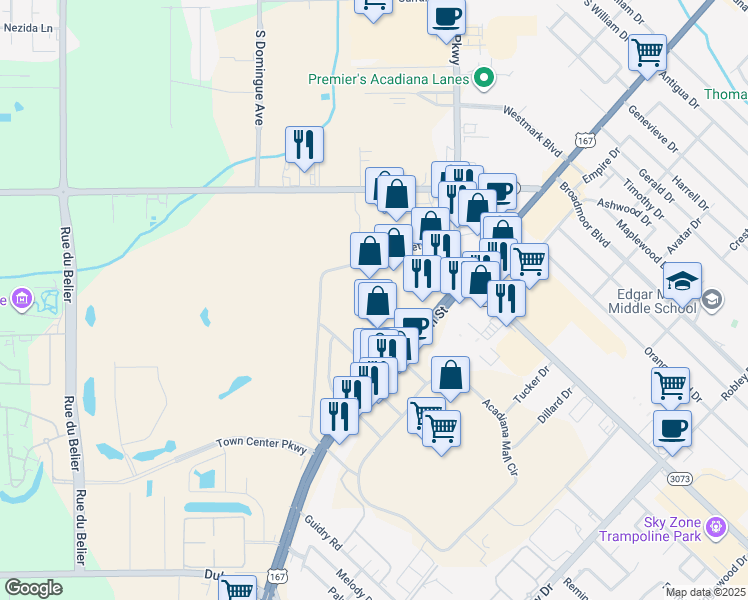Open the shopping bag marker on Acadiana Mall Cir
Viewport: 748px width, 600px height.
[x=451, y=376]
